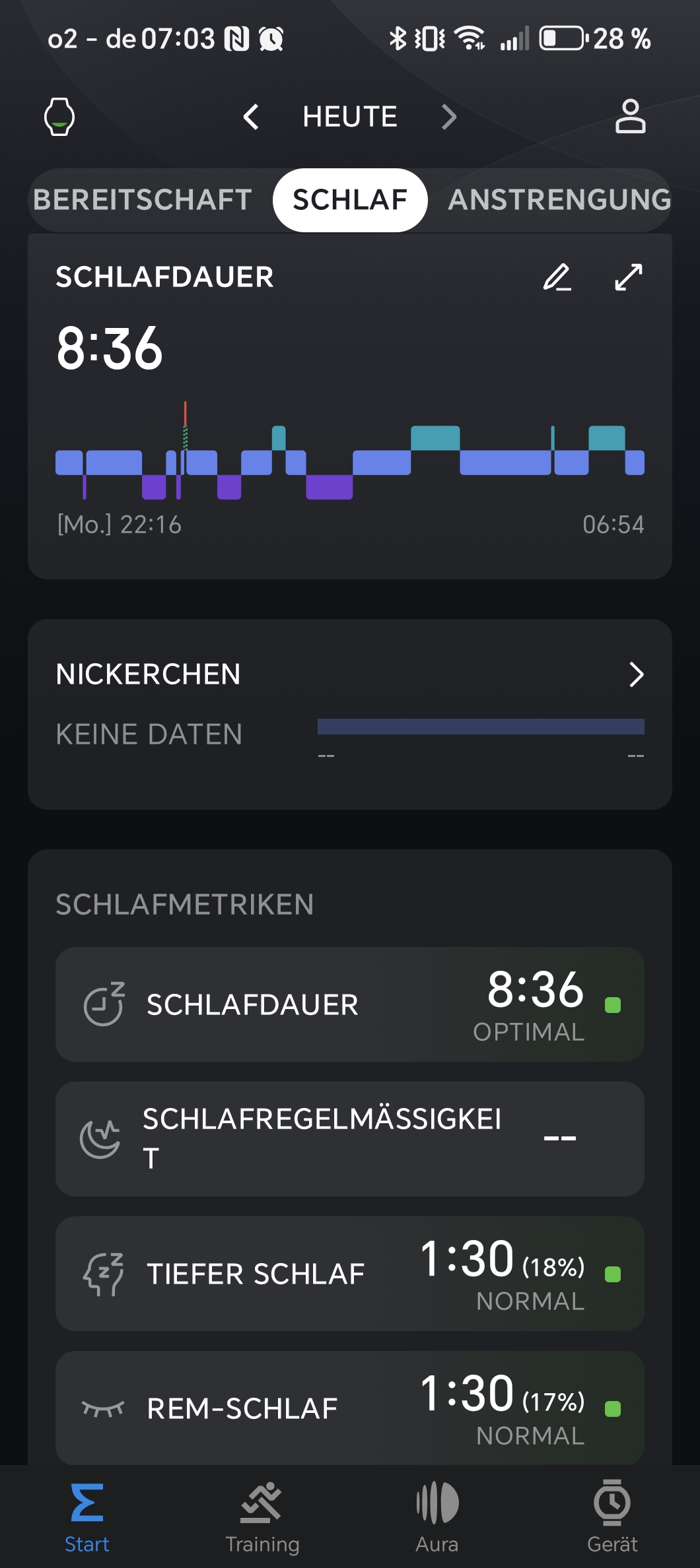Open the SCHLAFDAUER metric row
The image size is (700, 1568).
(x=350, y=1004)
